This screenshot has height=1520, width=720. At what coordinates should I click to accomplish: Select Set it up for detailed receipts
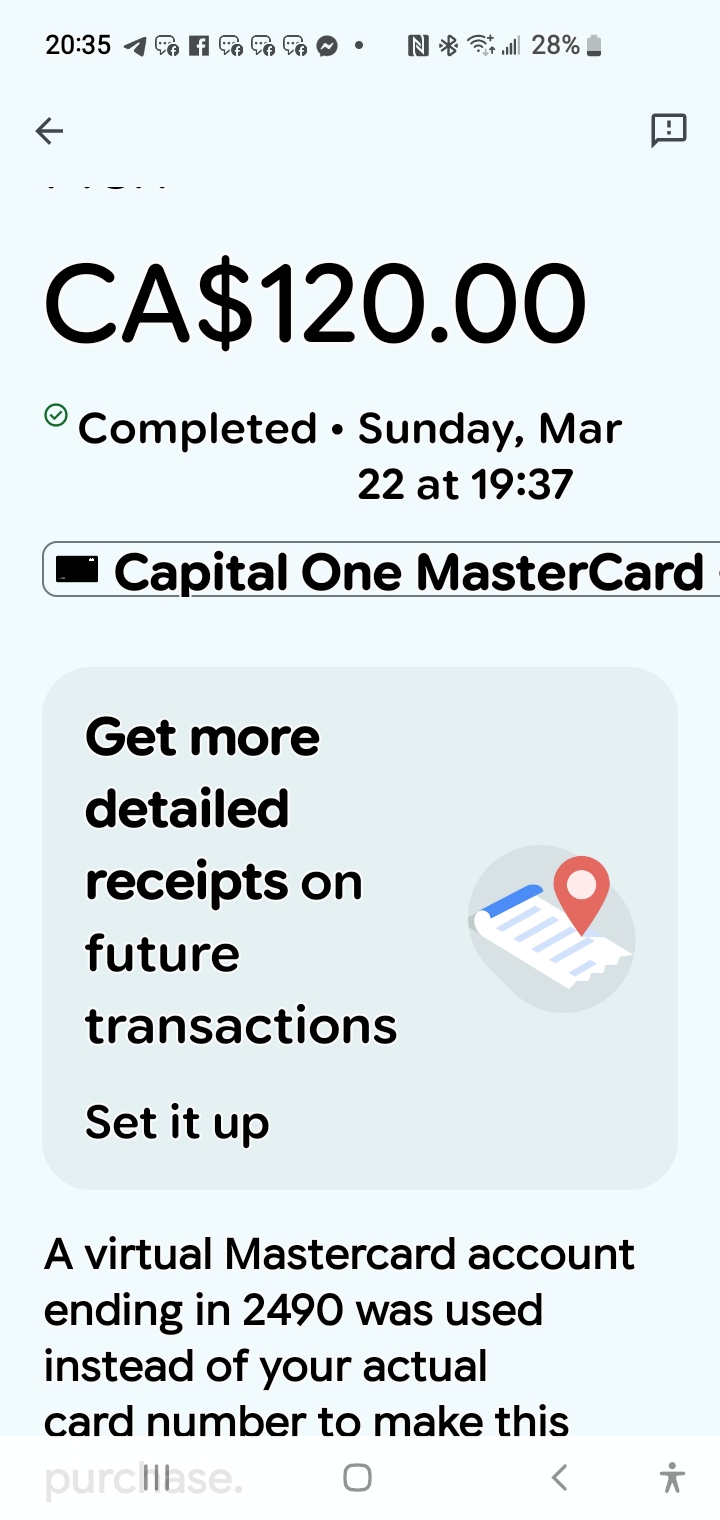click(177, 1122)
